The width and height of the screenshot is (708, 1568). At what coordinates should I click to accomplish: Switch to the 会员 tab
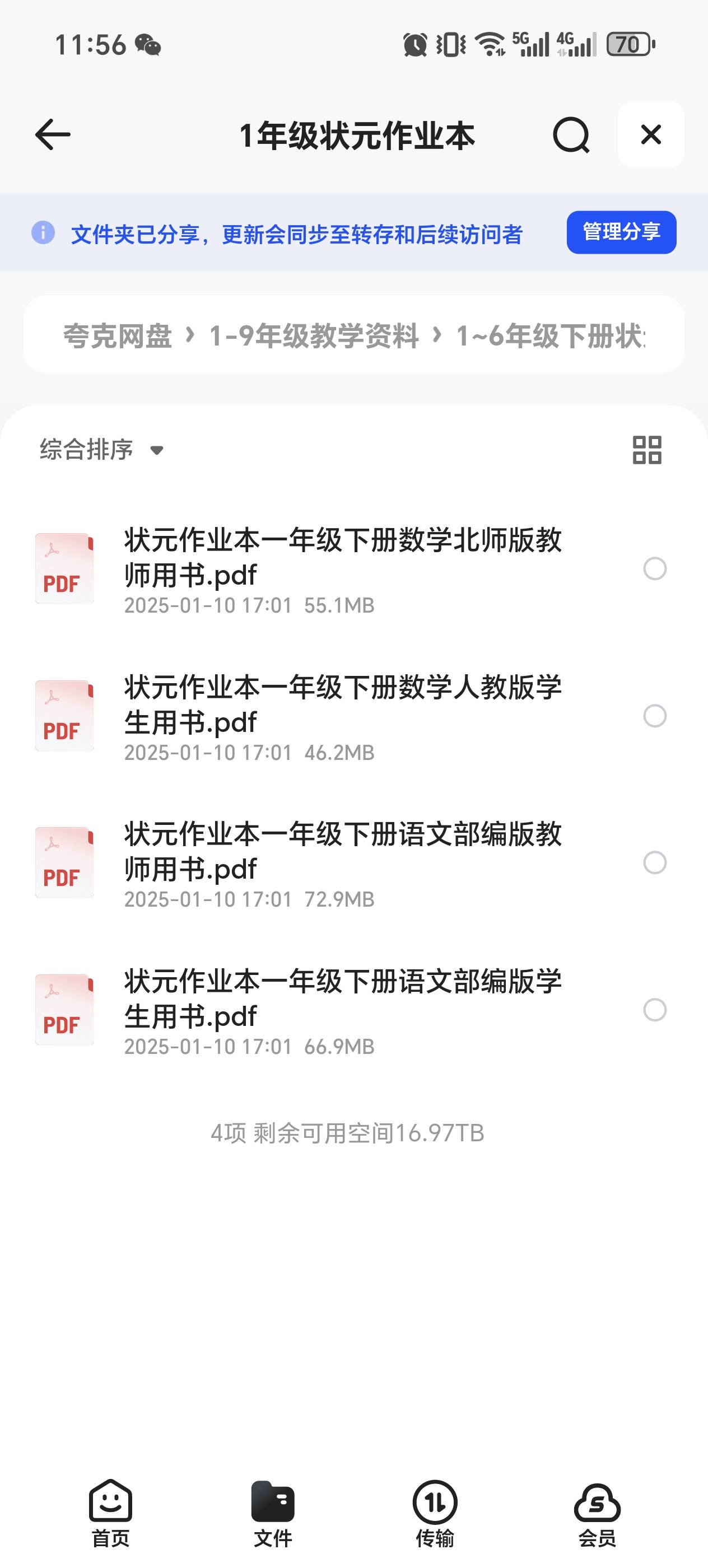click(597, 1513)
